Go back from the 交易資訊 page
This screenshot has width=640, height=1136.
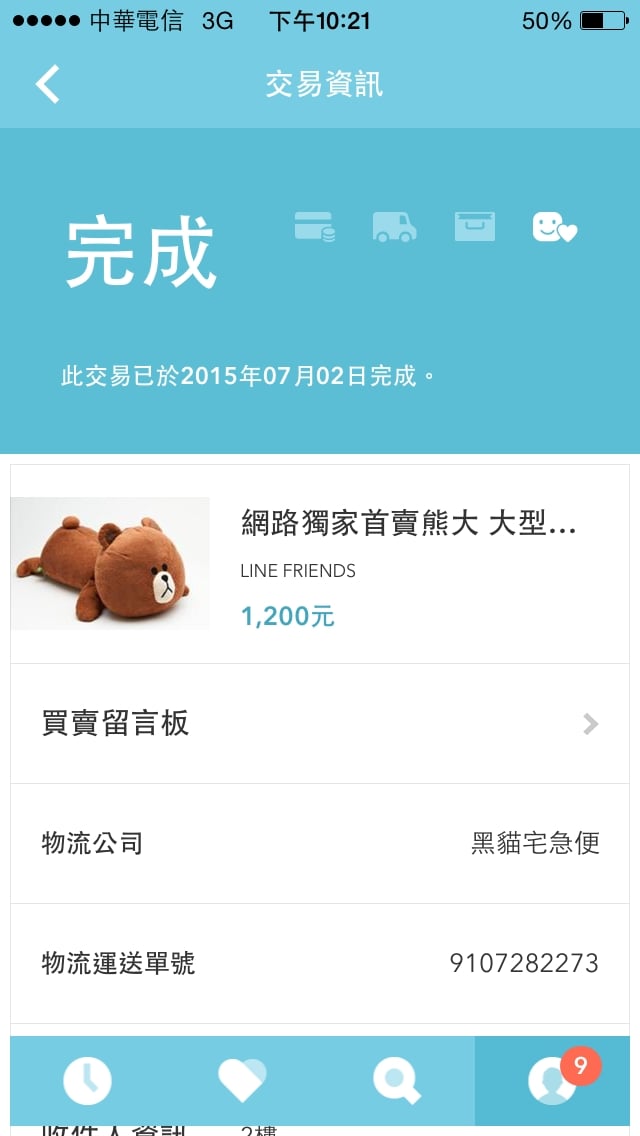click(48, 84)
